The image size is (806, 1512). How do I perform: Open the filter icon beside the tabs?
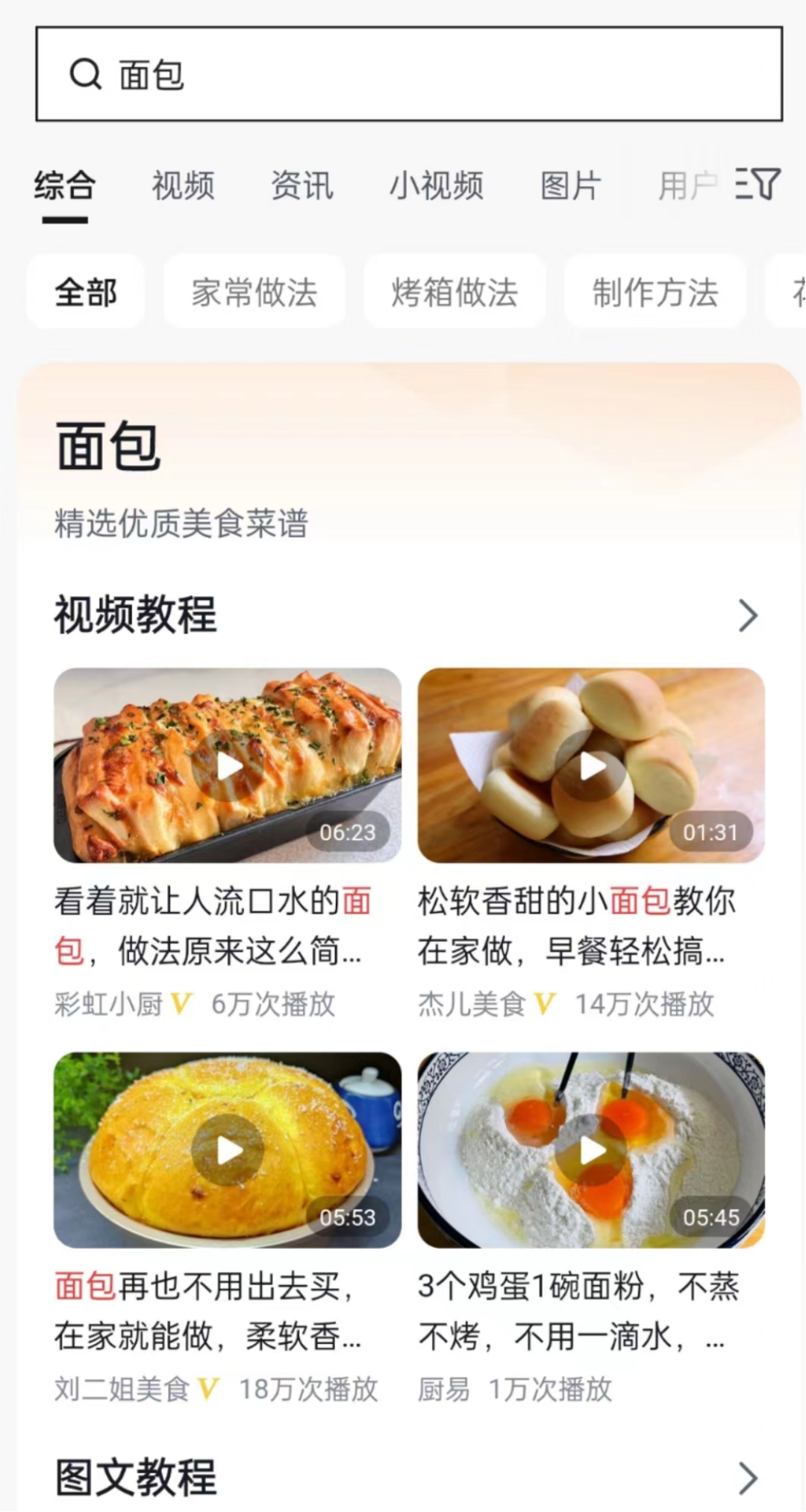pos(758,184)
